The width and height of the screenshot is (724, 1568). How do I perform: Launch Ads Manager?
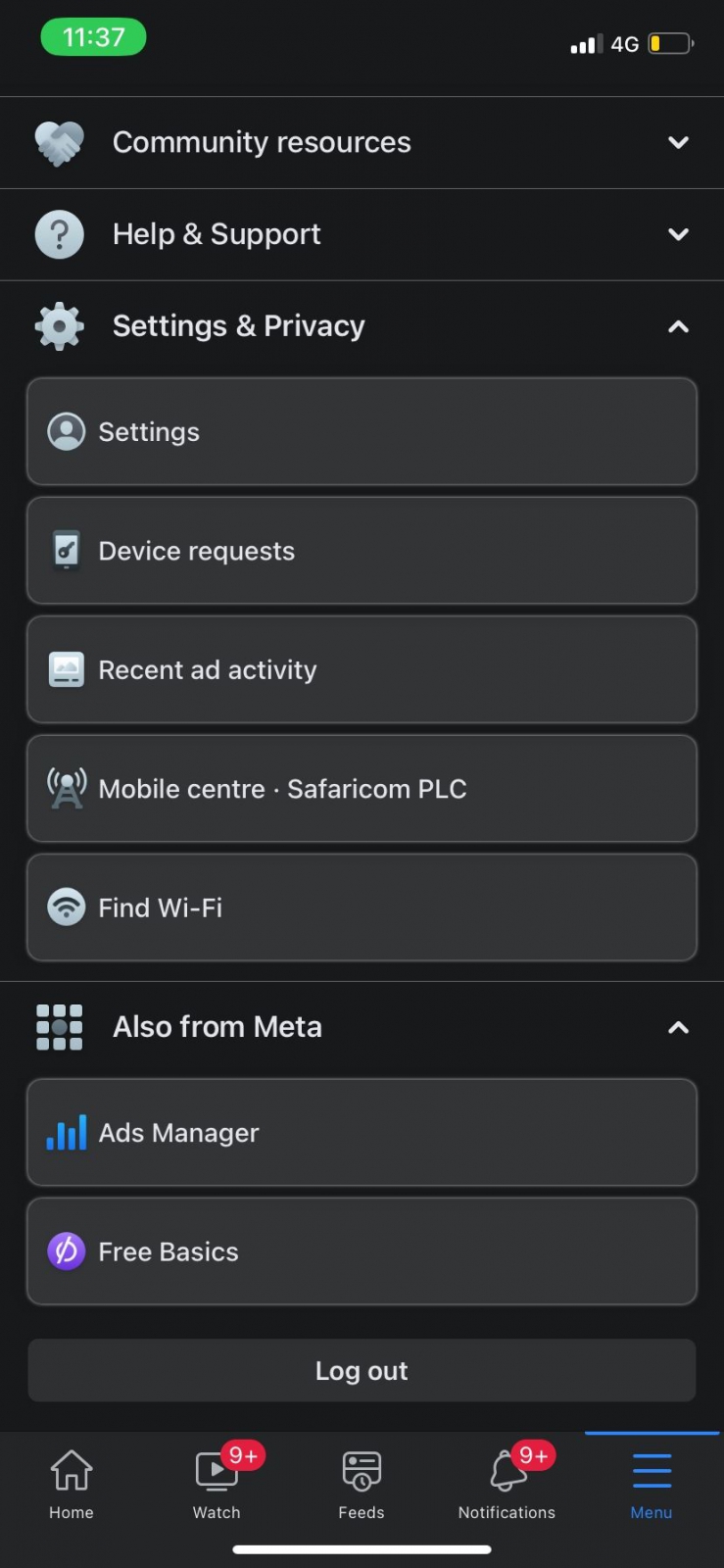coord(361,1133)
